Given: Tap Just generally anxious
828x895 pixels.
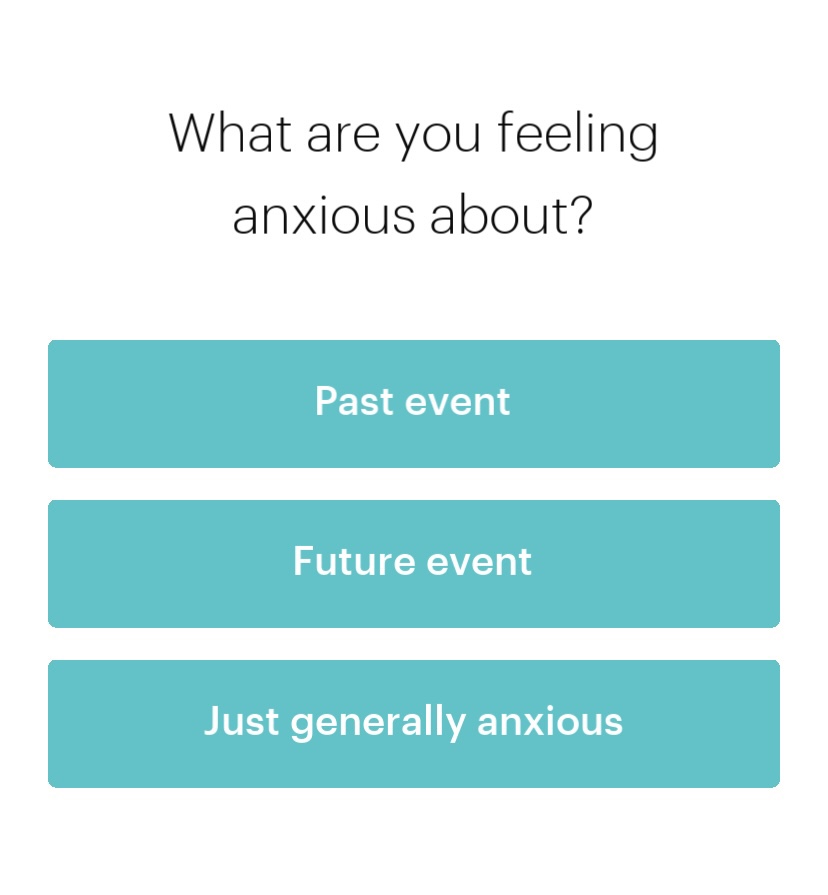Looking at the screenshot, I should point(413,723).
